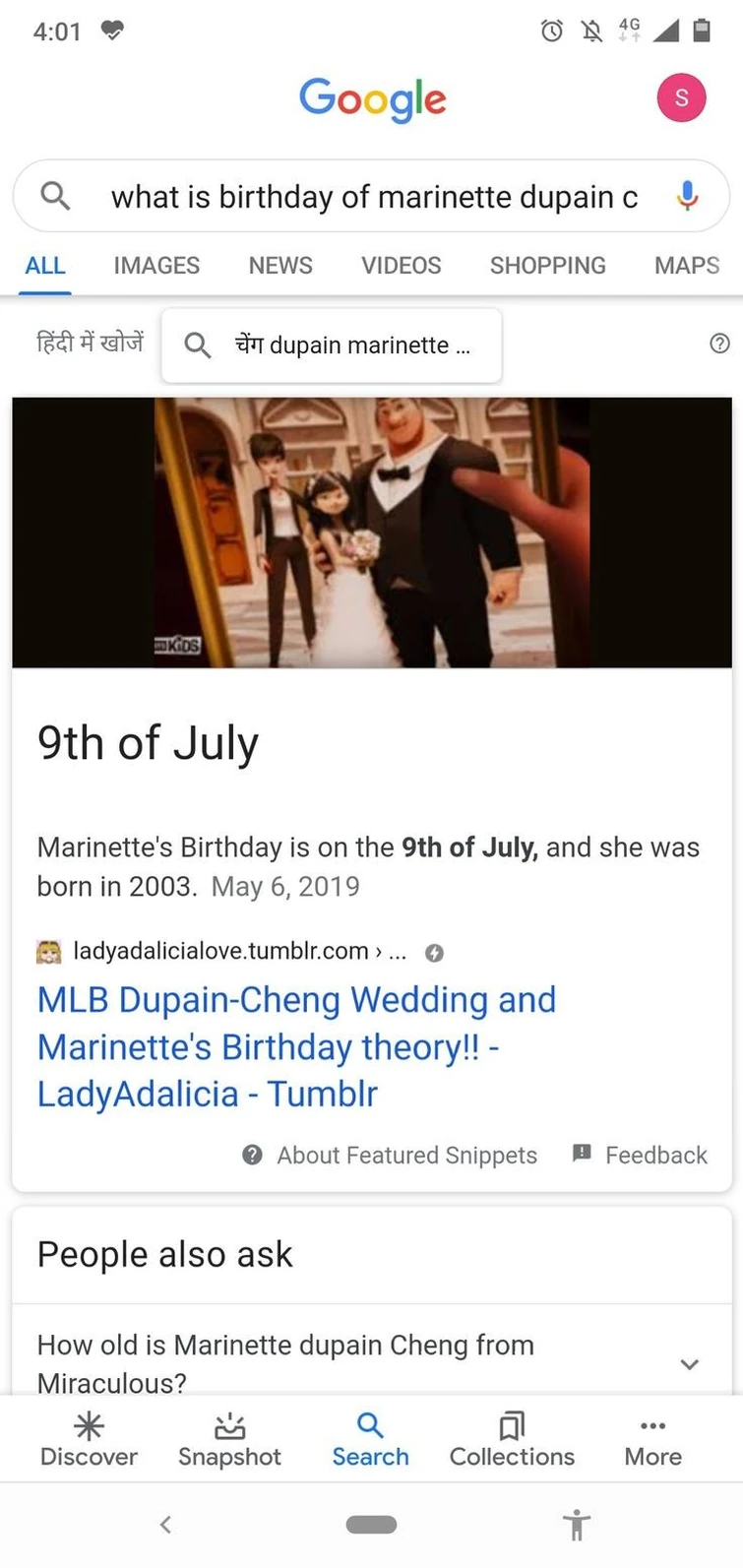The image size is (743, 1568).
Task: Go back with the system back arrow
Action: 165,1525
